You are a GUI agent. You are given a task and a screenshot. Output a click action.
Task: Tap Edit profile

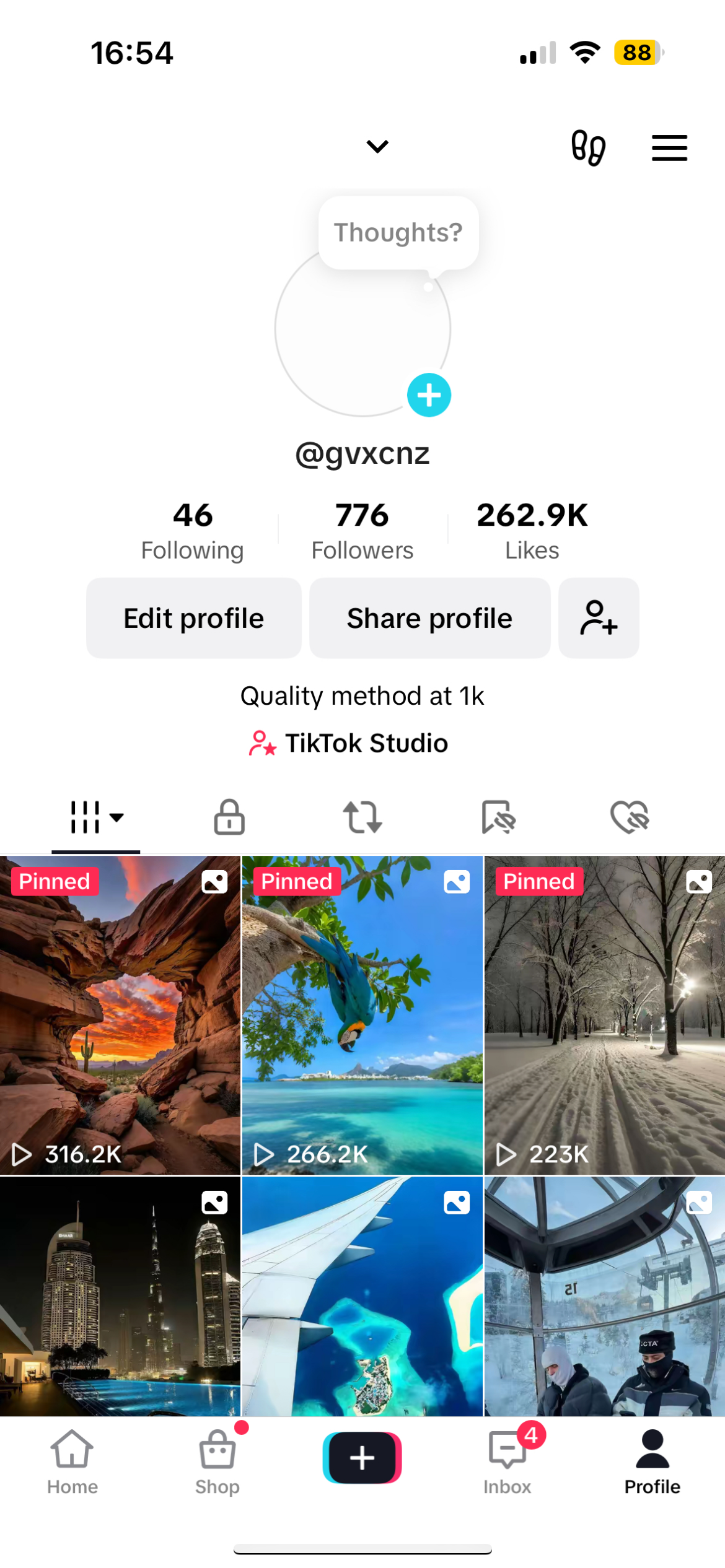pyautogui.click(x=194, y=618)
